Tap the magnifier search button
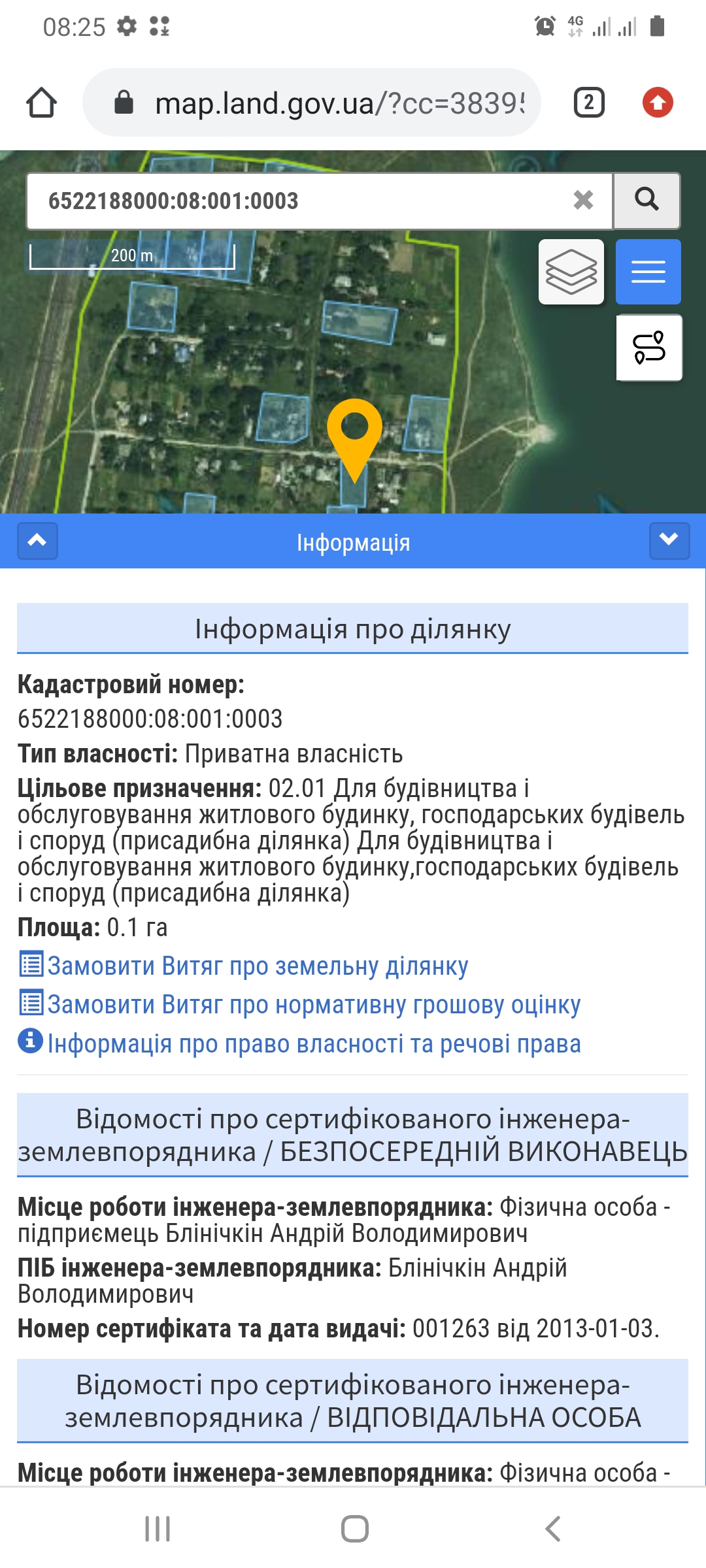706x1568 pixels. click(x=647, y=201)
